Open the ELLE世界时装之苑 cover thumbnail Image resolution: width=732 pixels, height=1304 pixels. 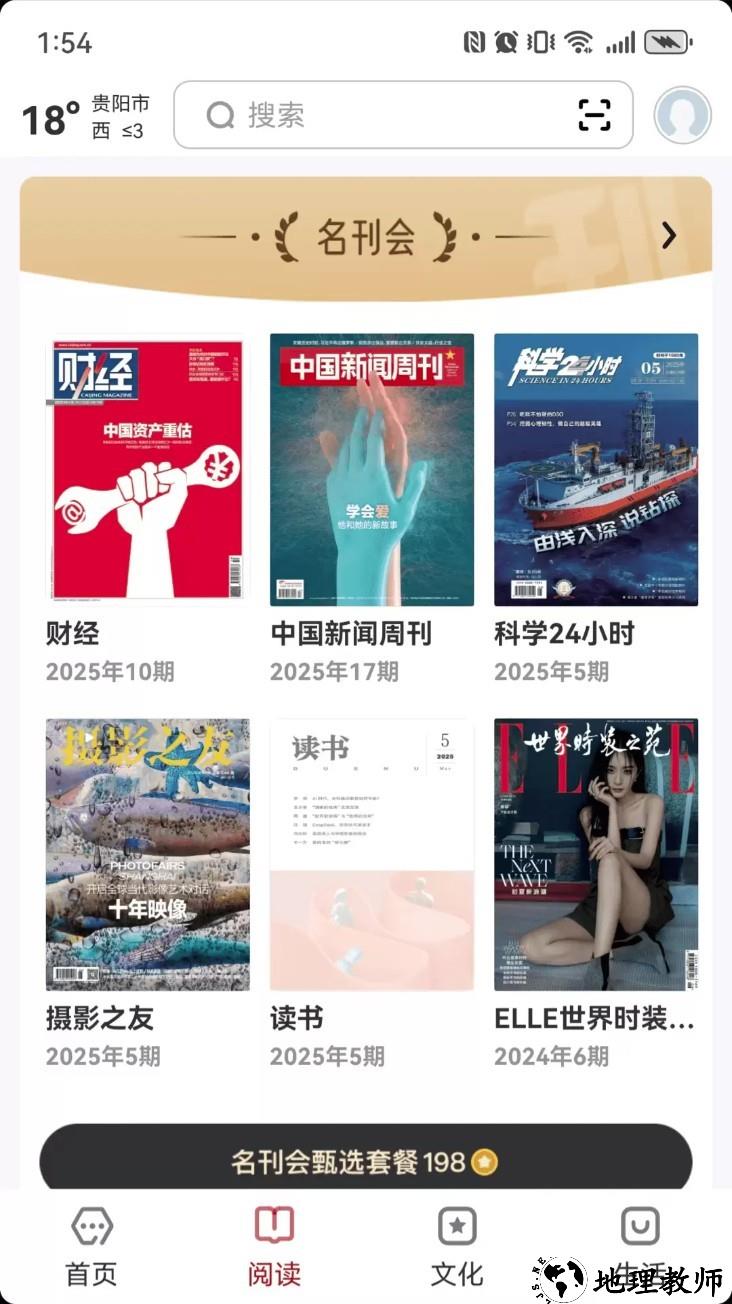coord(595,853)
